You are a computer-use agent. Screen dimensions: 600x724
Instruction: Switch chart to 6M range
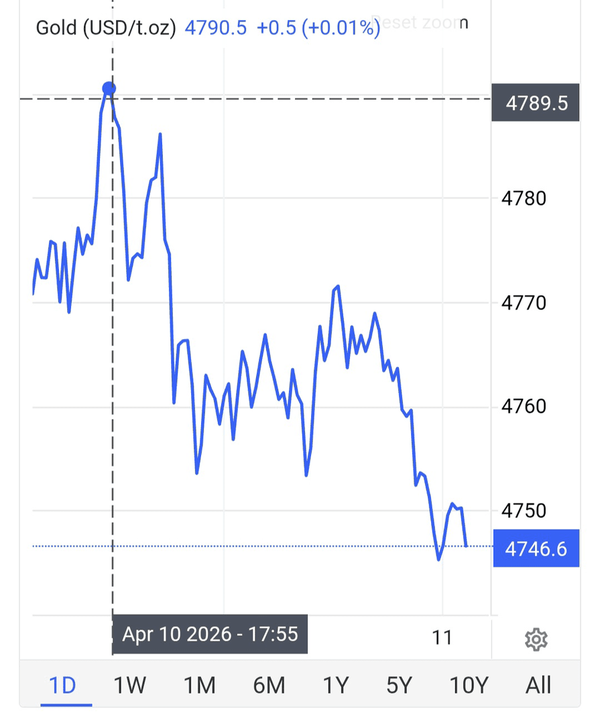(x=269, y=685)
